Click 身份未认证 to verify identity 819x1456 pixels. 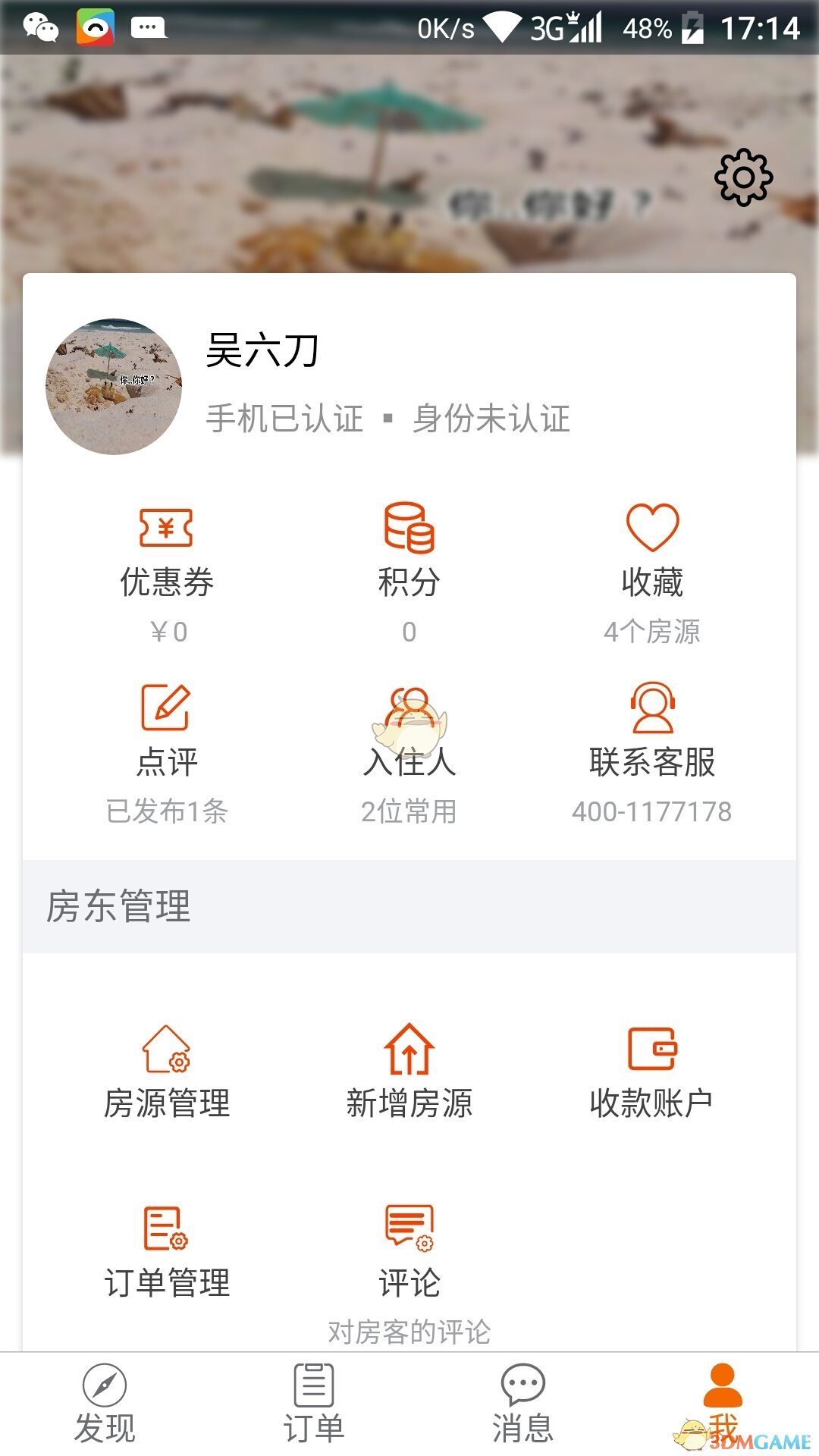click(x=491, y=419)
